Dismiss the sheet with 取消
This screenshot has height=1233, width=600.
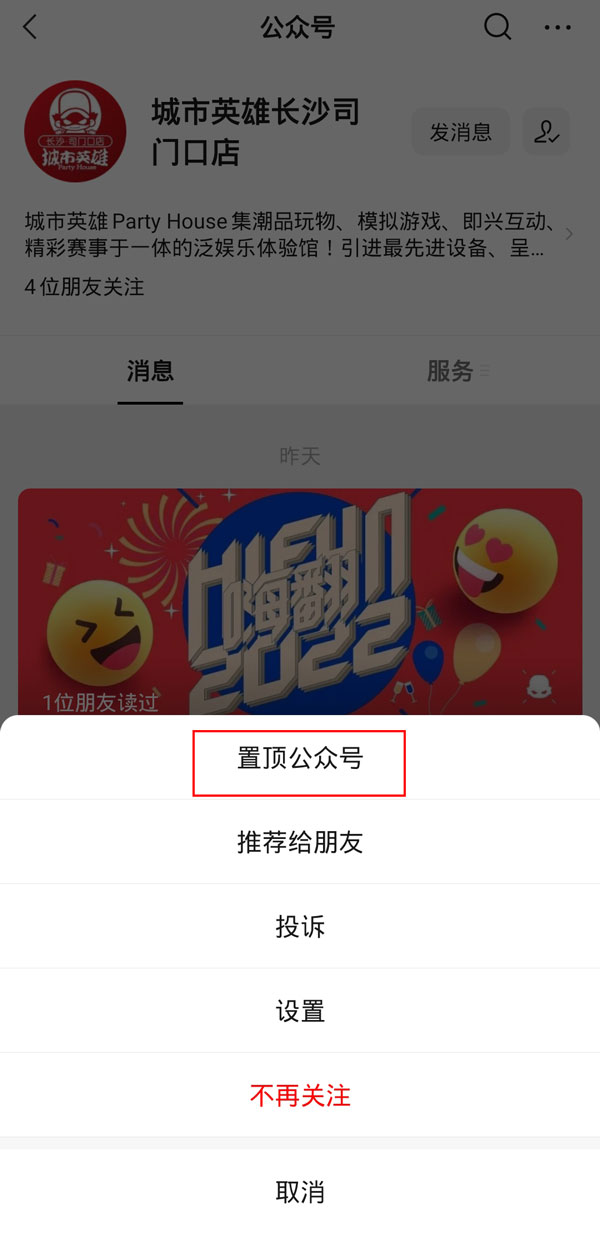pyautogui.click(x=299, y=1192)
